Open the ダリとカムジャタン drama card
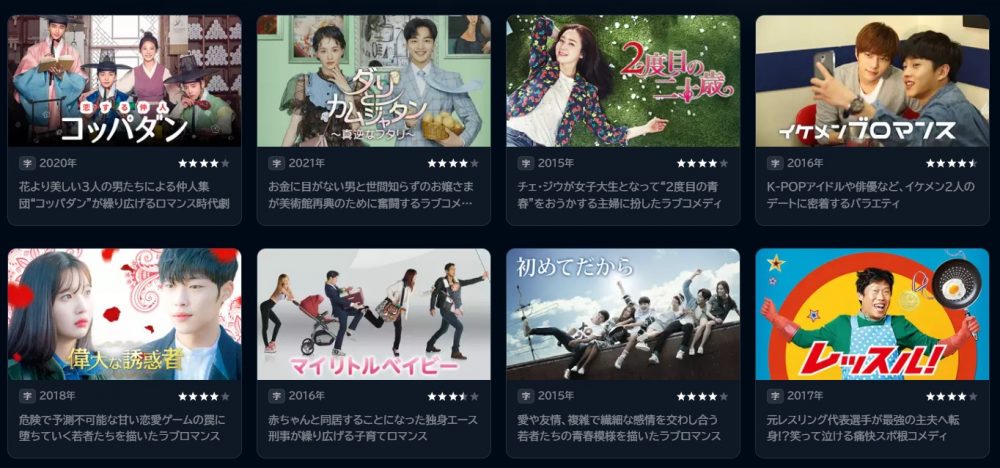The image size is (1000, 468). point(373,82)
